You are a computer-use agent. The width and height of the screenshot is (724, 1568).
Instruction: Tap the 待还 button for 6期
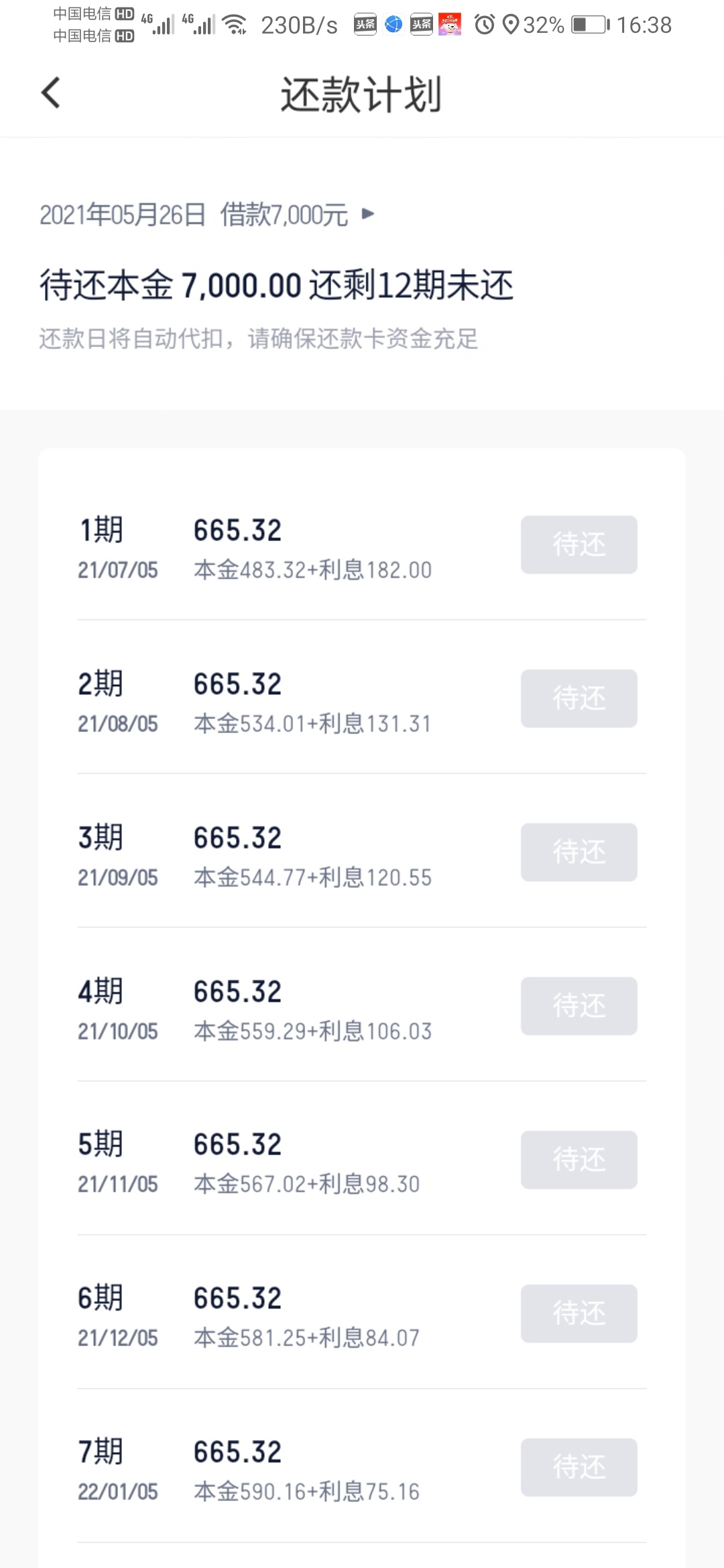coord(579,1313)
